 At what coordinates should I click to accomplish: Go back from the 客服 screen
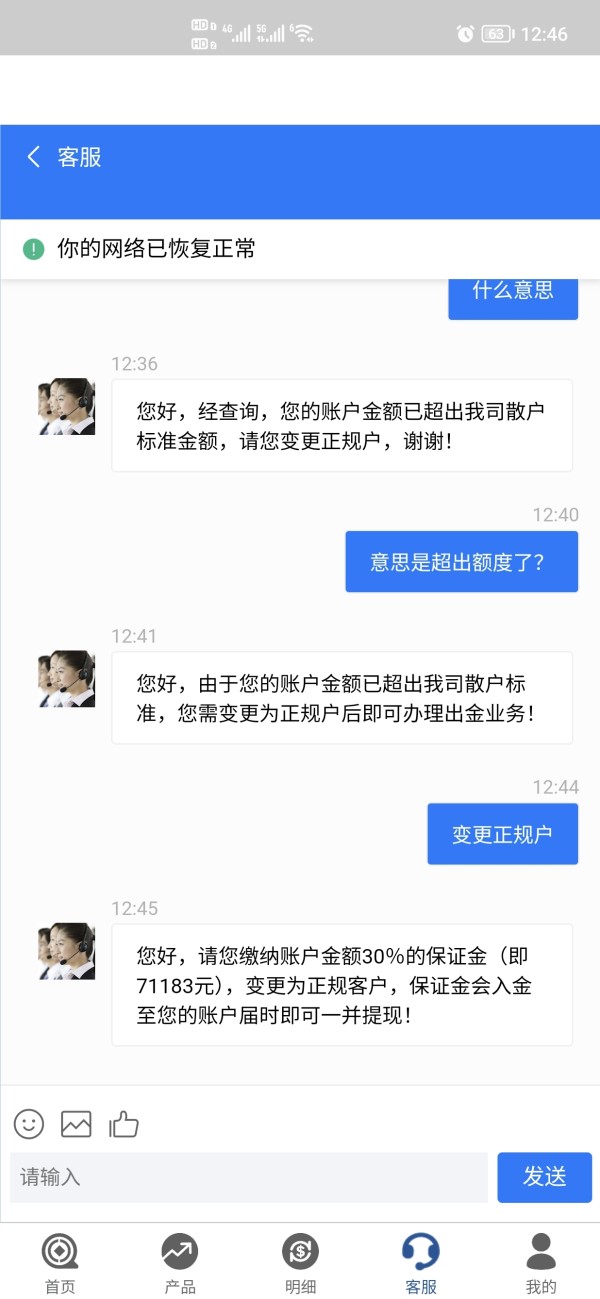point(34,157)
